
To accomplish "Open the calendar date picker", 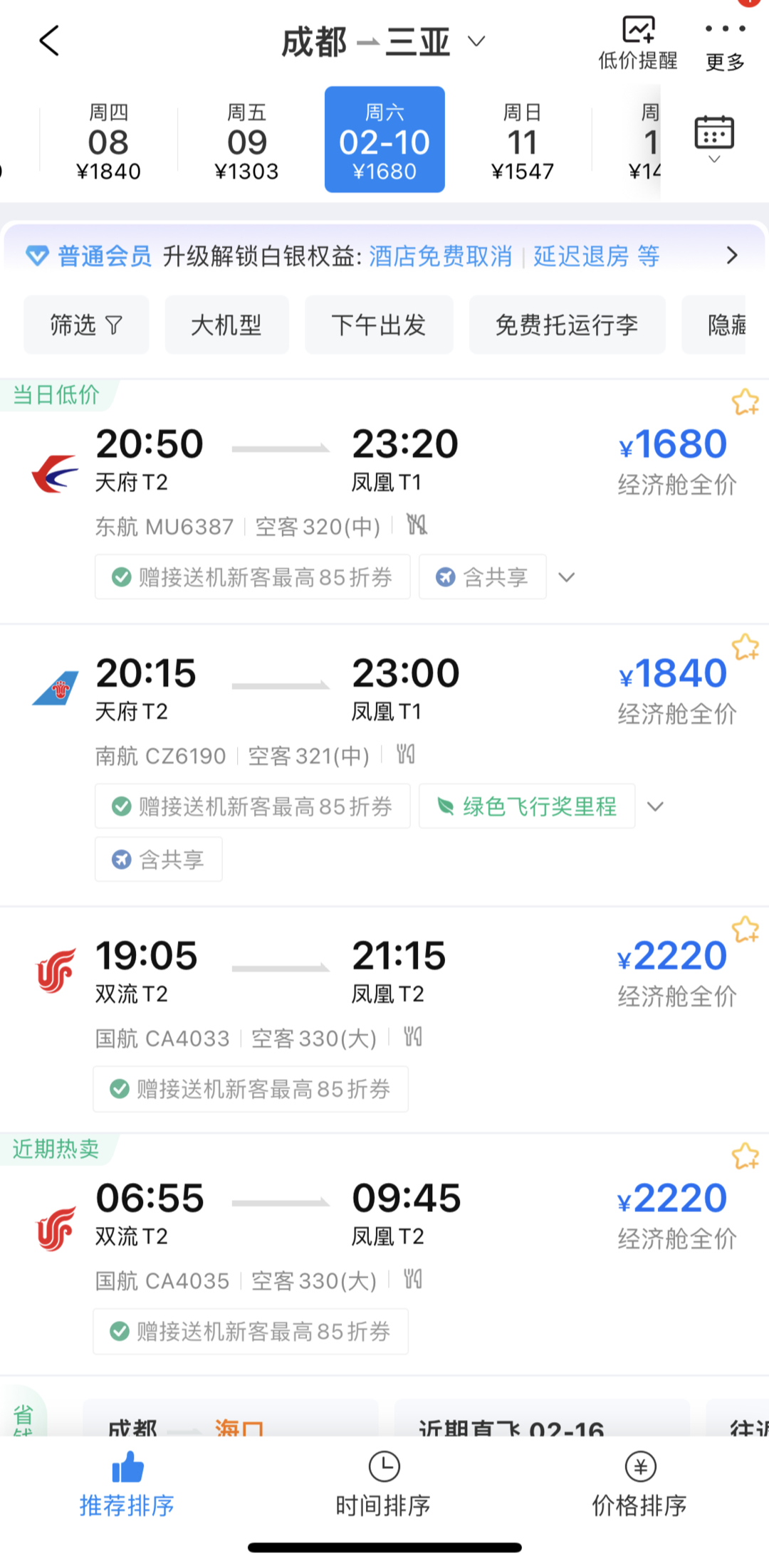I will [x=714, y=137].
